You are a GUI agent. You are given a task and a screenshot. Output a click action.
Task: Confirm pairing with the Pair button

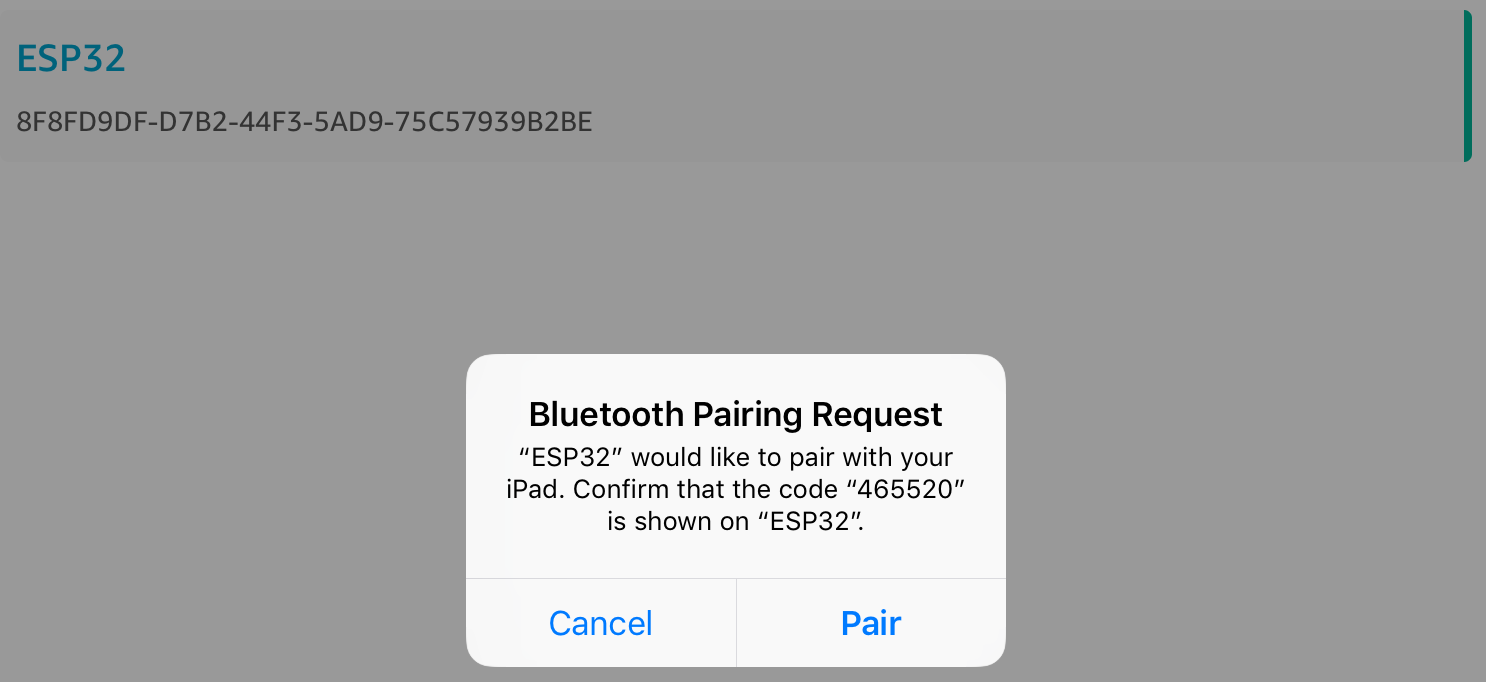[871, 623]
